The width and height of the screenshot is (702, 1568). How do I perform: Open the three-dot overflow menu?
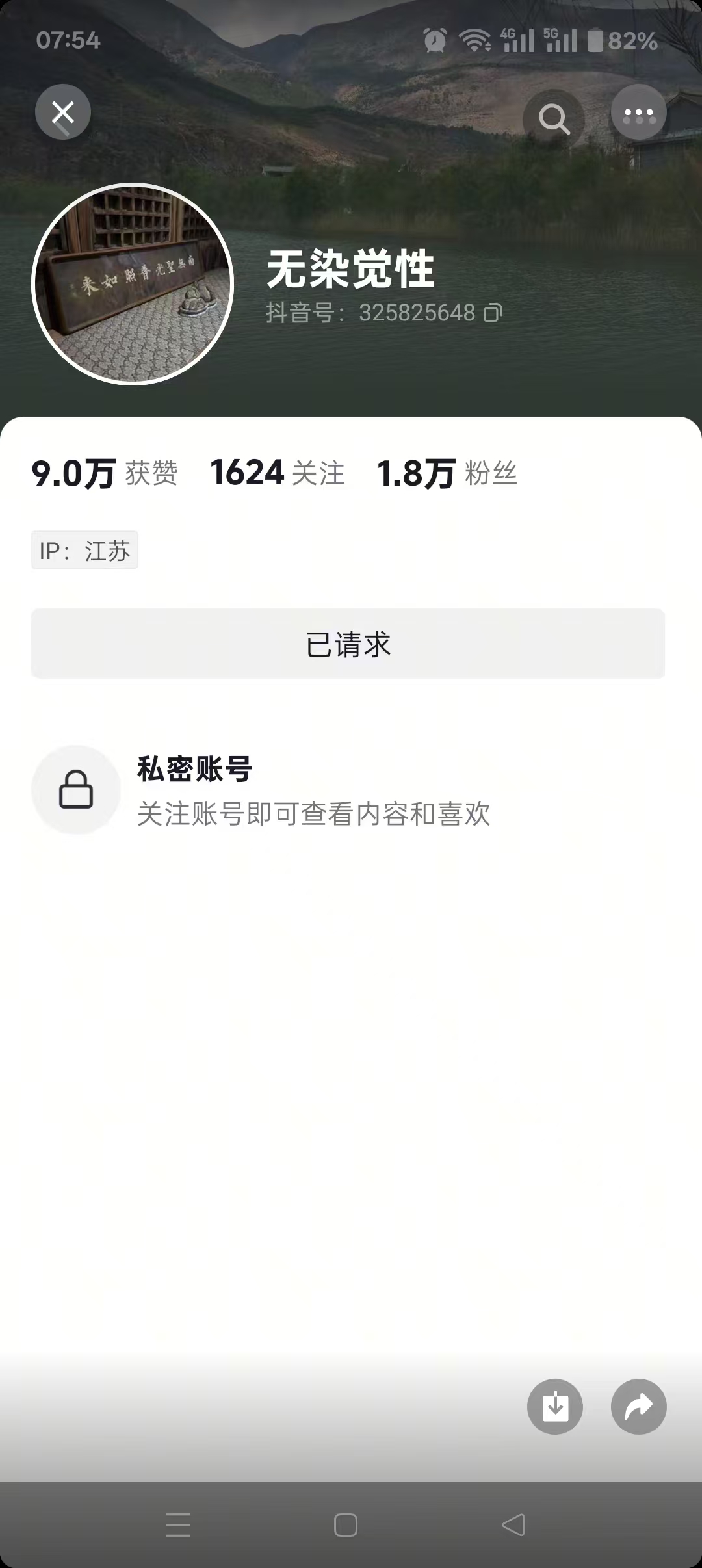coord(638,114)
